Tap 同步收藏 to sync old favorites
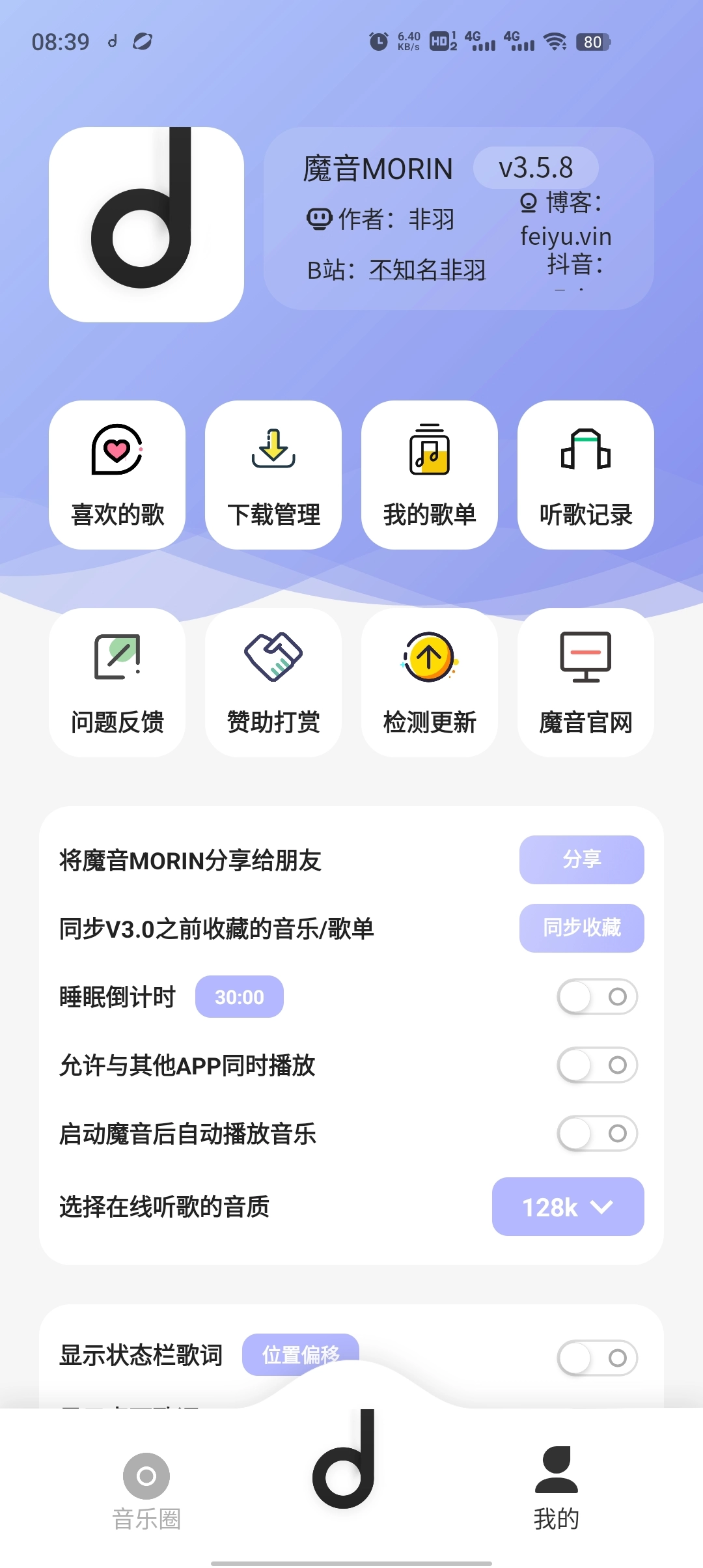 click(581, 929)
